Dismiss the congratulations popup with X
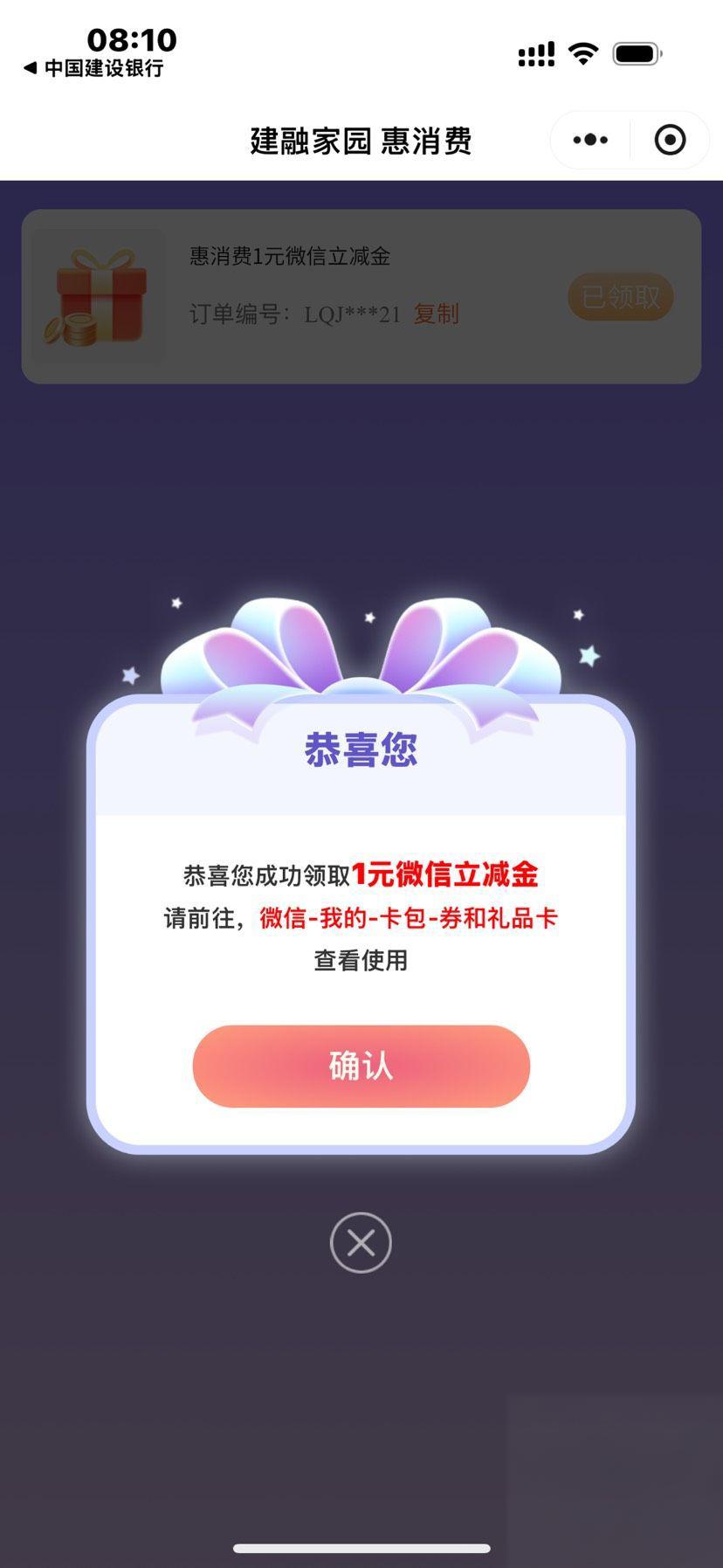The height and width of the screenshot is (1568, 723). 361,1242
